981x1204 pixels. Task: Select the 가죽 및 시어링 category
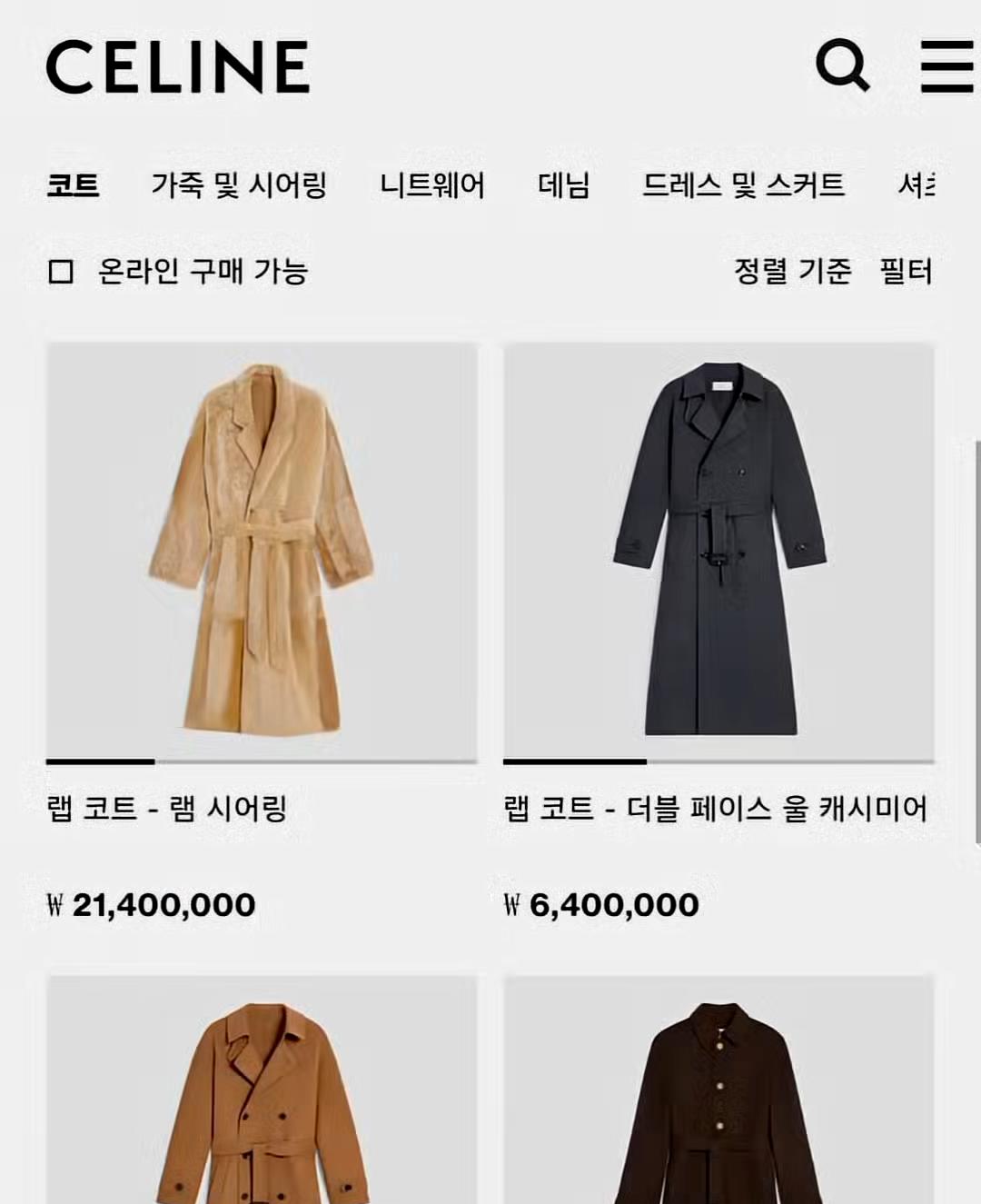237,184
